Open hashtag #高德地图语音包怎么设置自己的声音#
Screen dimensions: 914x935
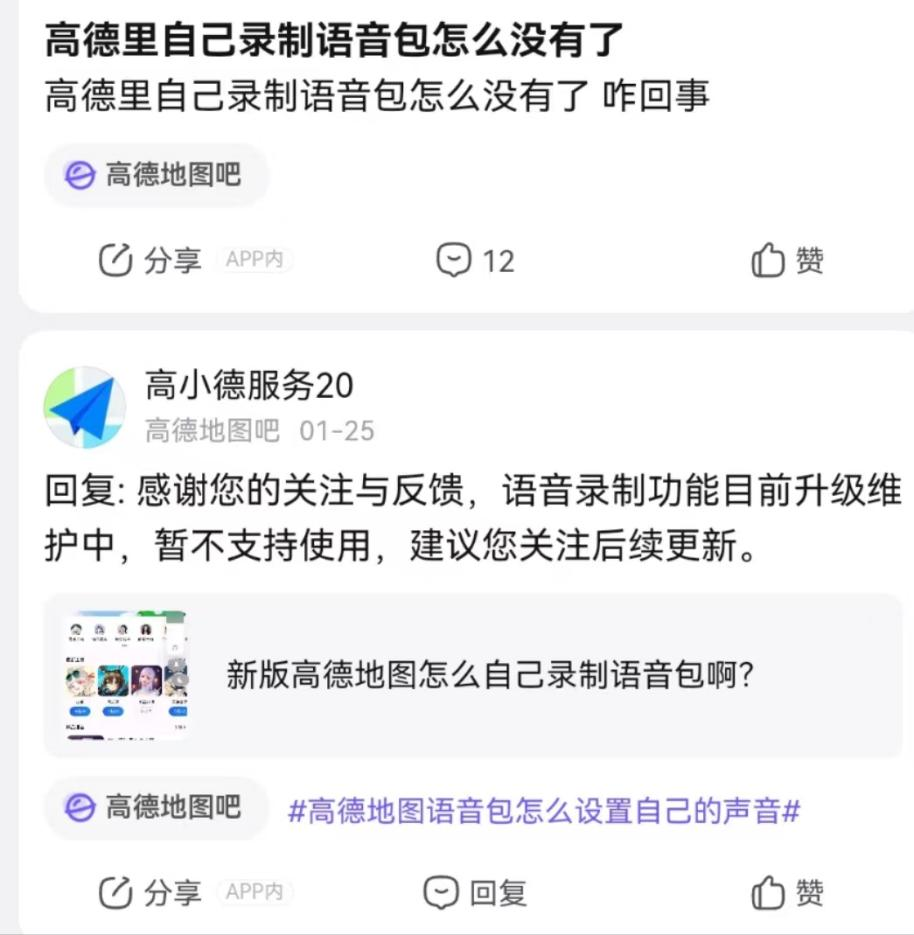coord(544,811)
